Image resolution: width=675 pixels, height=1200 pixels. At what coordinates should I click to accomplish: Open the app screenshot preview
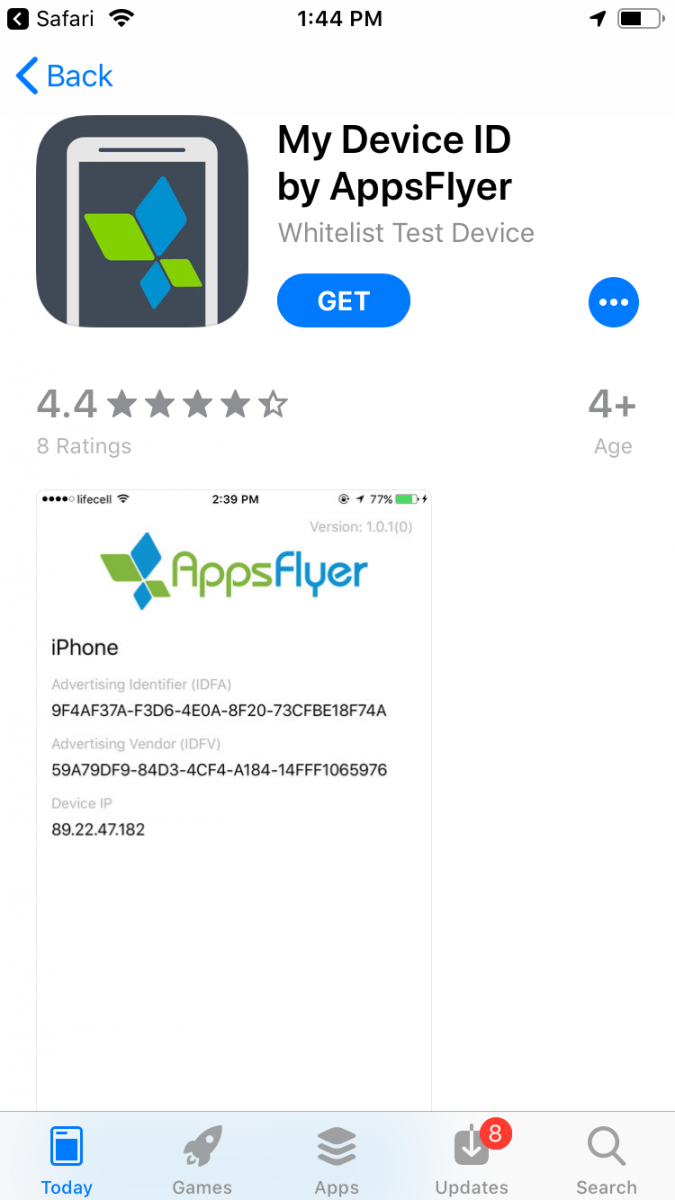234,790
